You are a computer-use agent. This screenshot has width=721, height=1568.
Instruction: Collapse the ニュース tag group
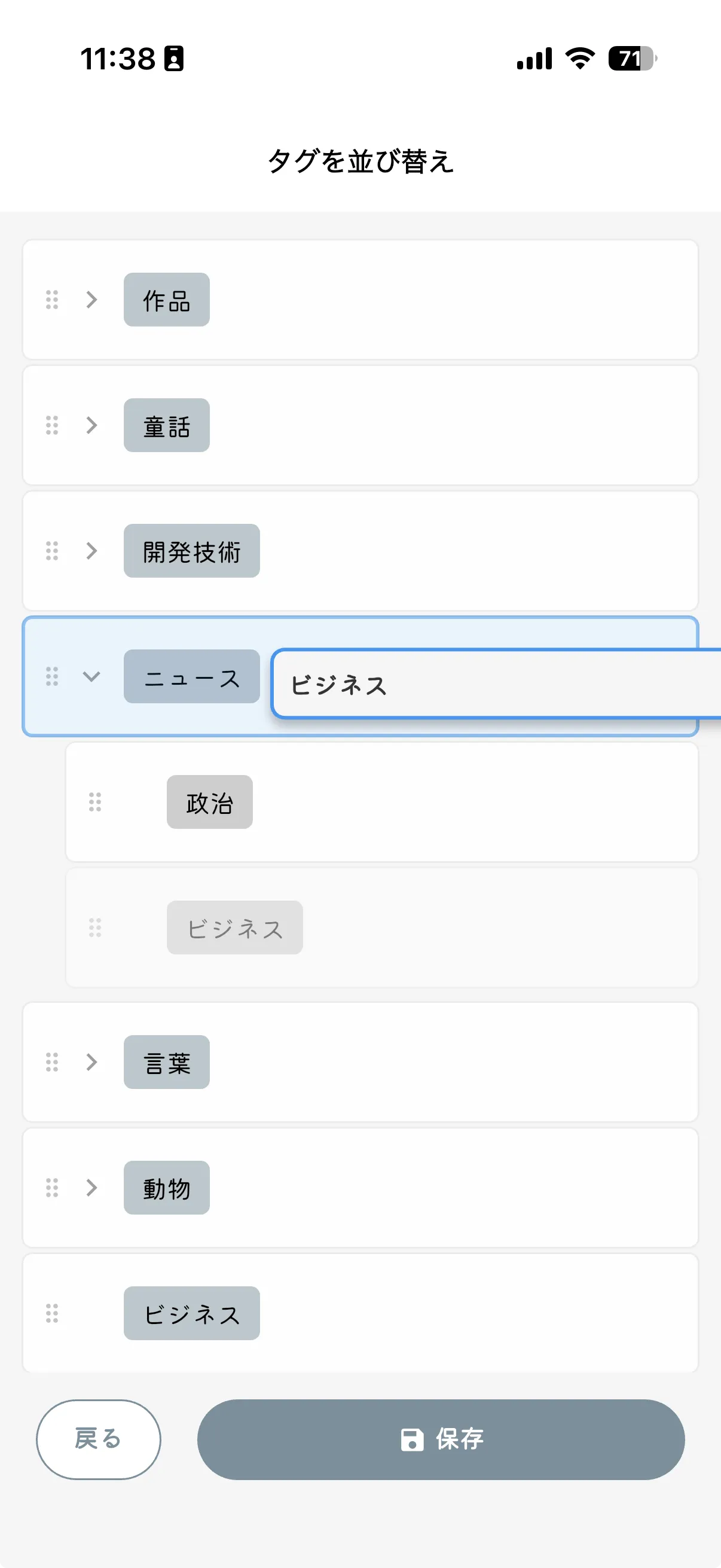(x=92, y=677)
